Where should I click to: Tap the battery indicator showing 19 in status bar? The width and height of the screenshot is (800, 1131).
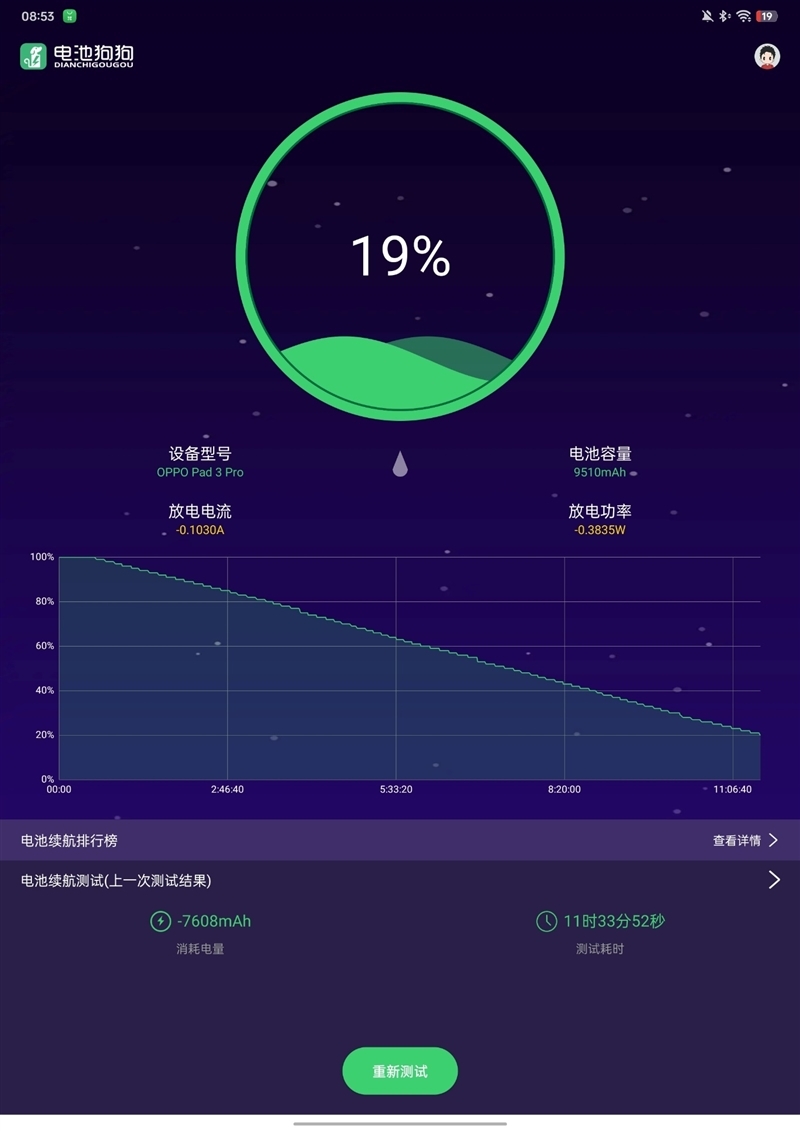point(767,15)
